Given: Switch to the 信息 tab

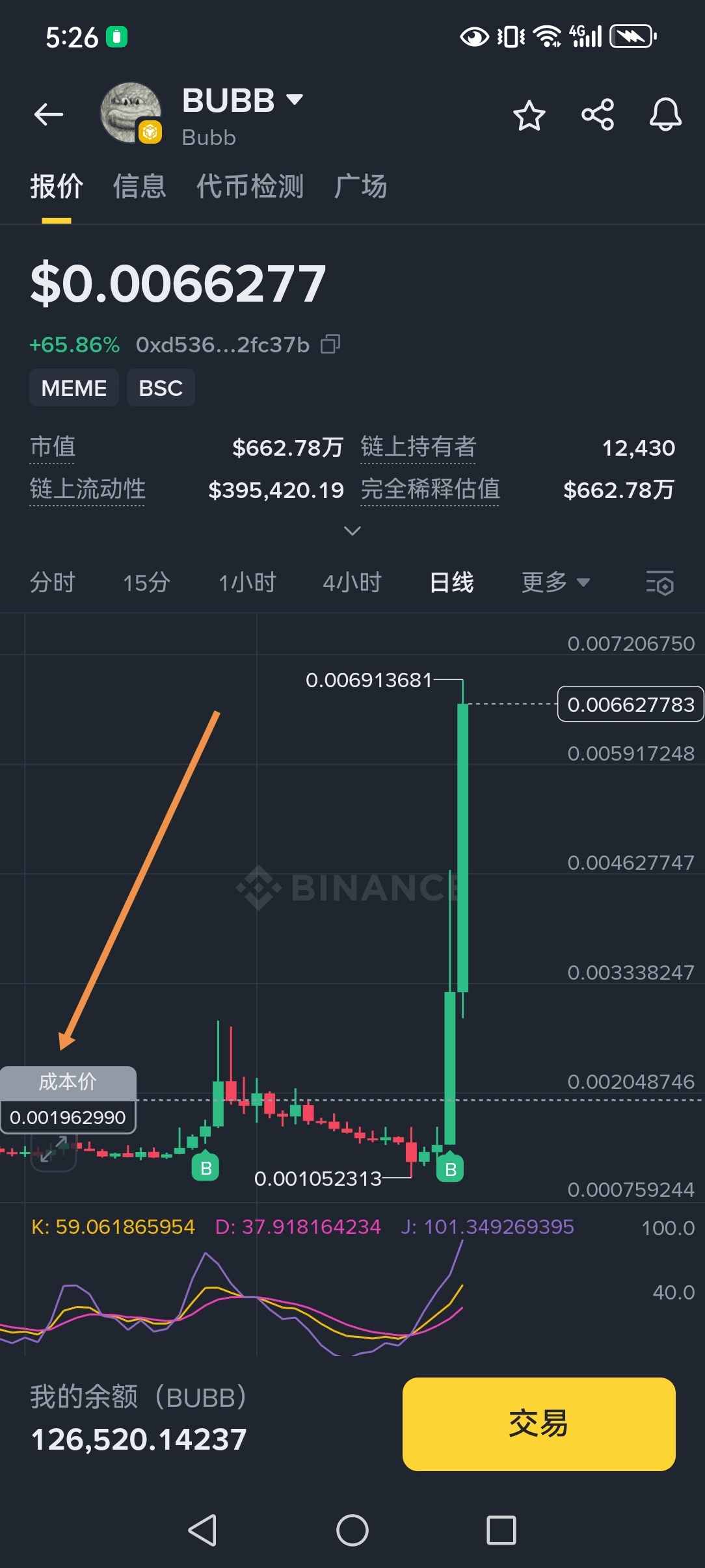Looking at the screenshot, I should (139, 187).
